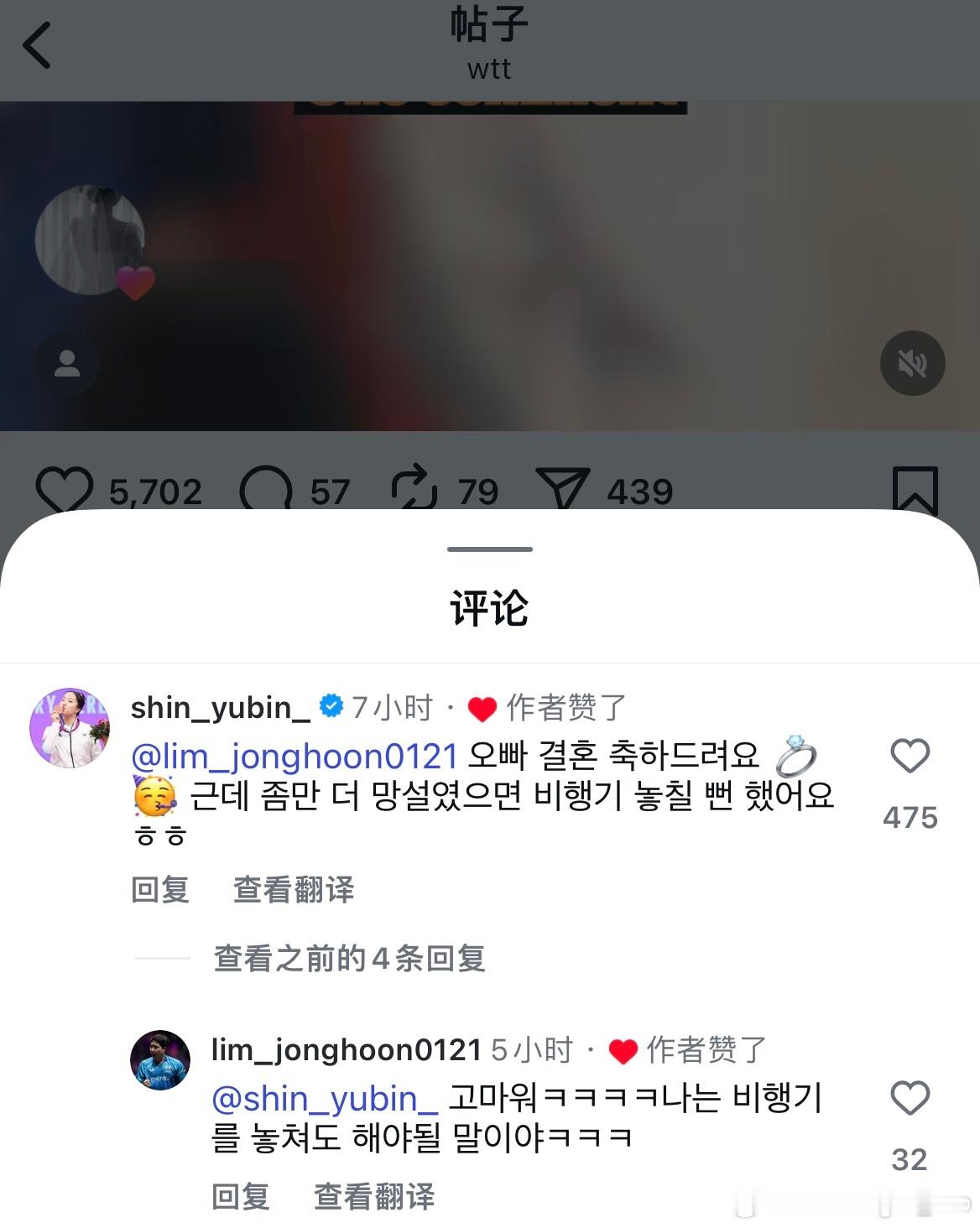Reply to shin_yubin_'s comment
980x1228 pixels.
(159, 891)
